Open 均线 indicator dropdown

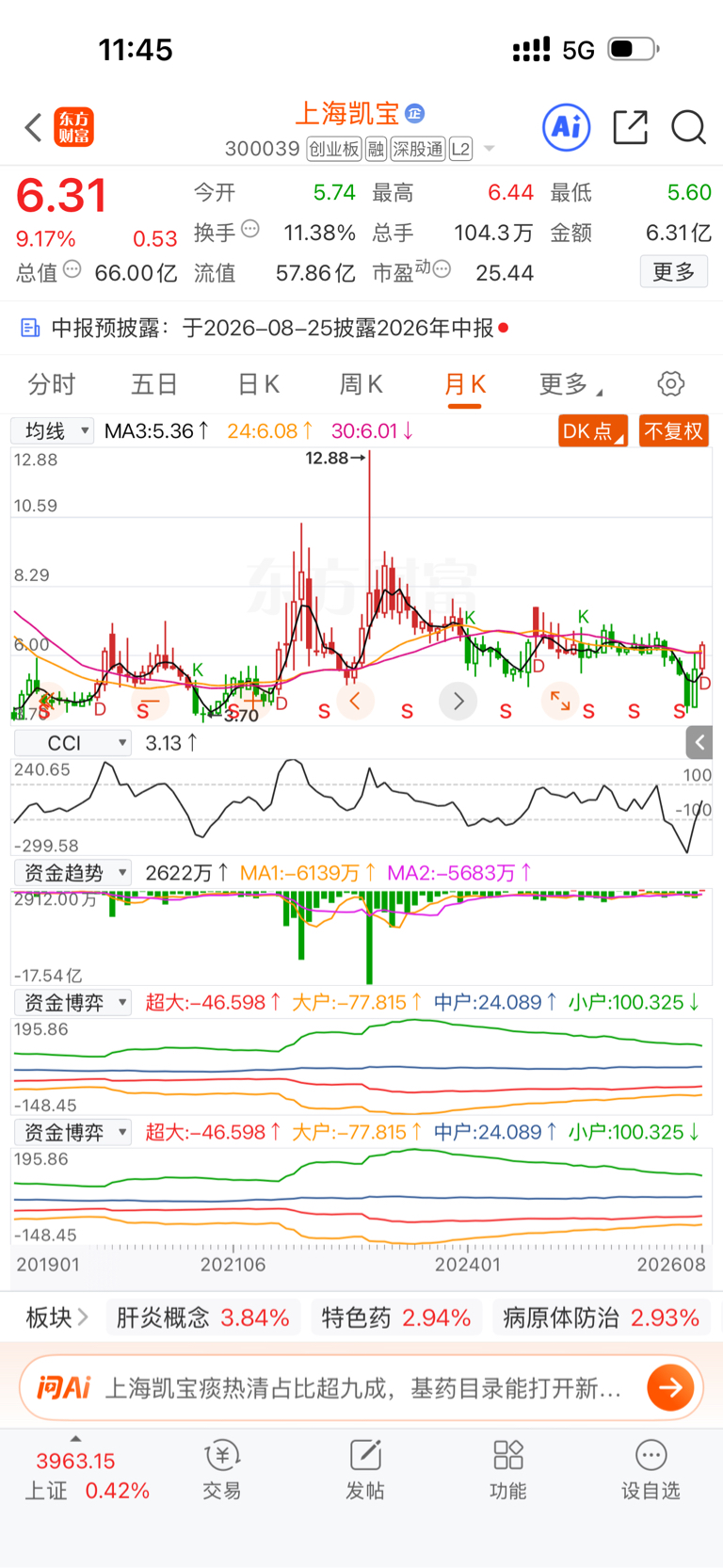tap(53, 431)
